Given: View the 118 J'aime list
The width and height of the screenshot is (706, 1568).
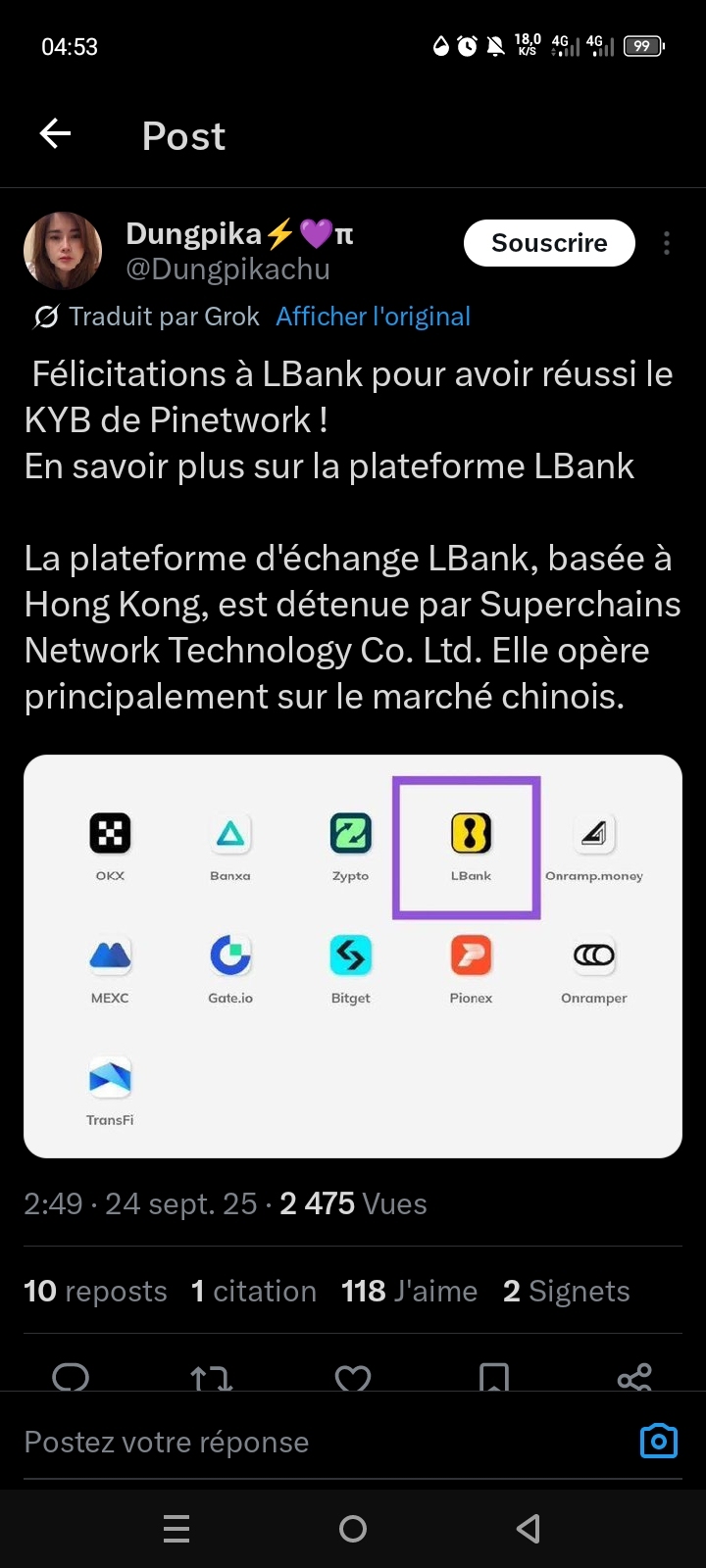Looking at the screenshot, I should click(409, 1291).
